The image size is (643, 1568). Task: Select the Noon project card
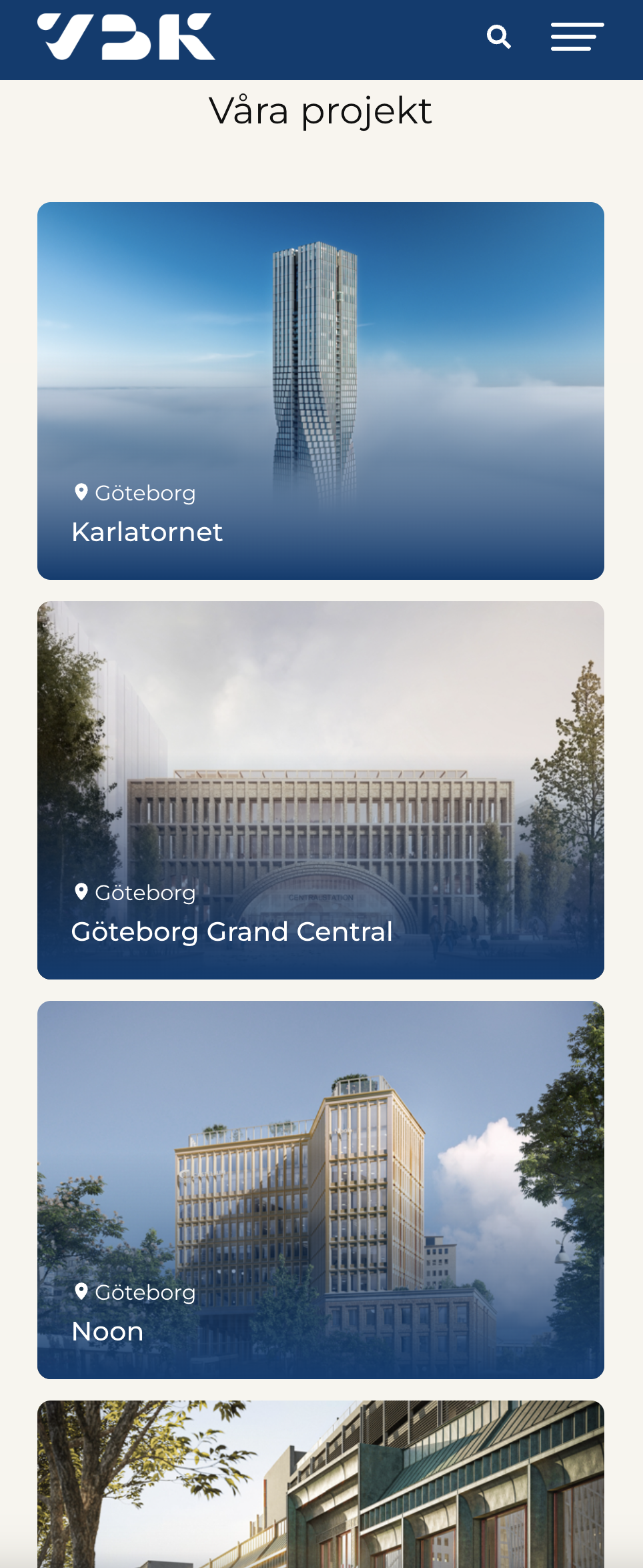click(321, 1190)
